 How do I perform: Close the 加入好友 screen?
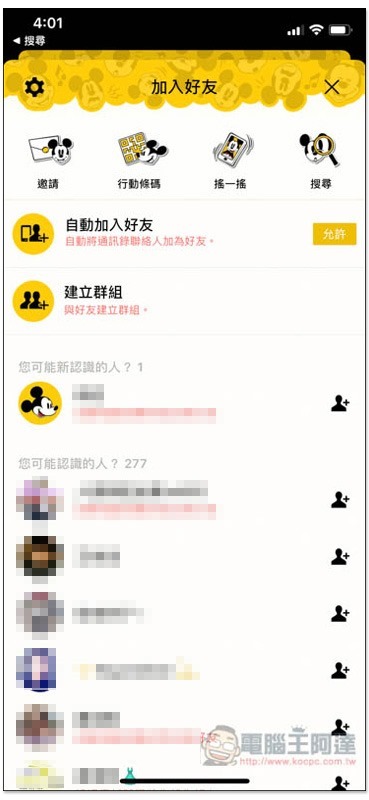[332, 88]
